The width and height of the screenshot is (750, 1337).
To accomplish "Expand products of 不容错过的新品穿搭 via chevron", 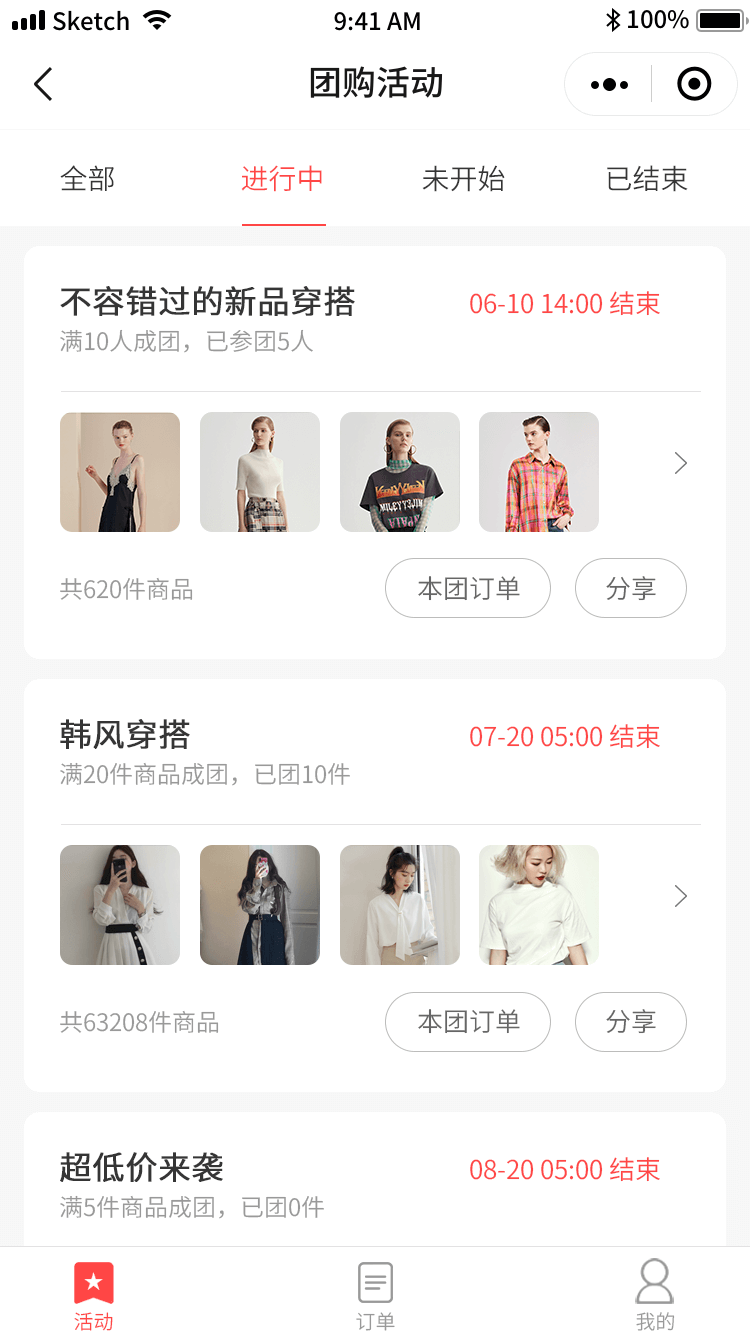I will click(x=681, y=463).
